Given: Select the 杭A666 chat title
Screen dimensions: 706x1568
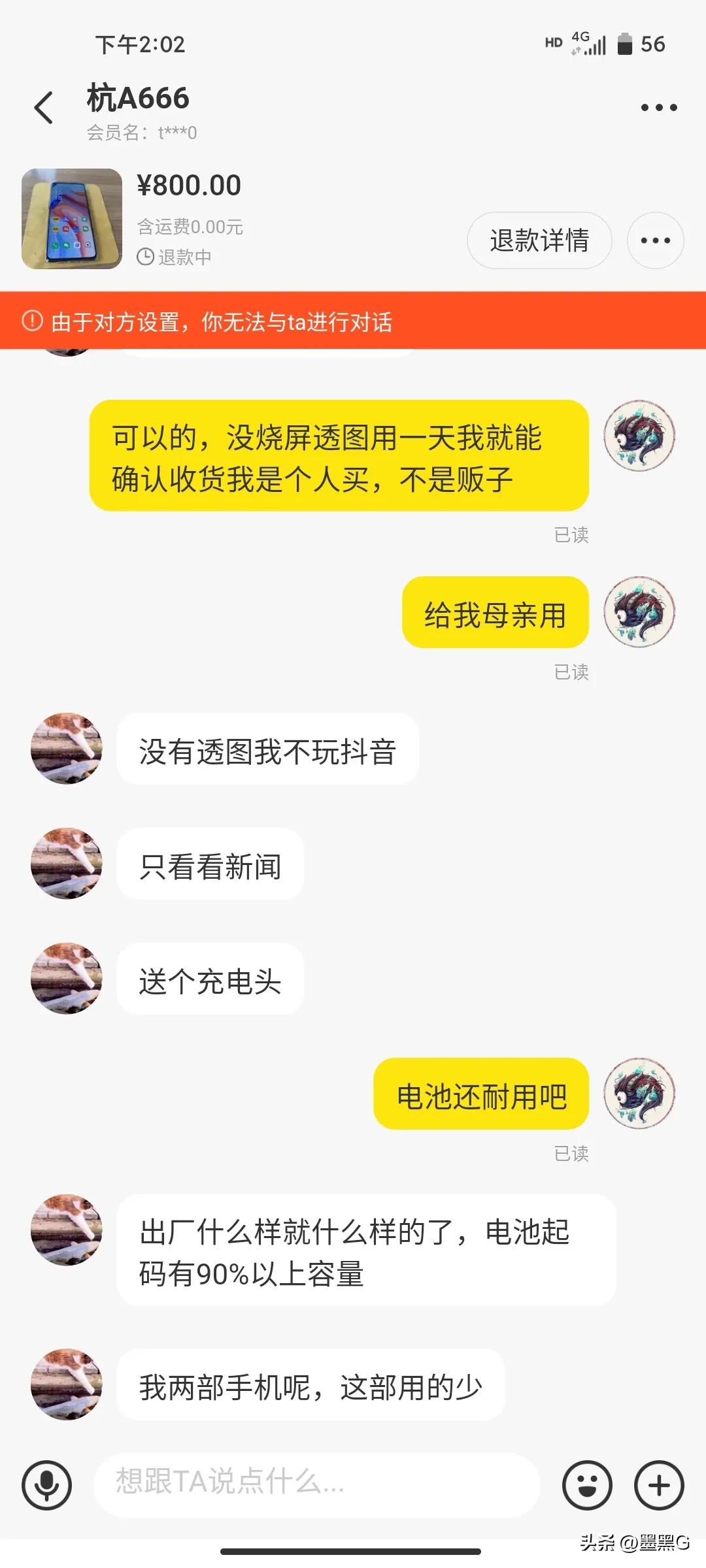Looking at the screenshot, I should [137, 98].
